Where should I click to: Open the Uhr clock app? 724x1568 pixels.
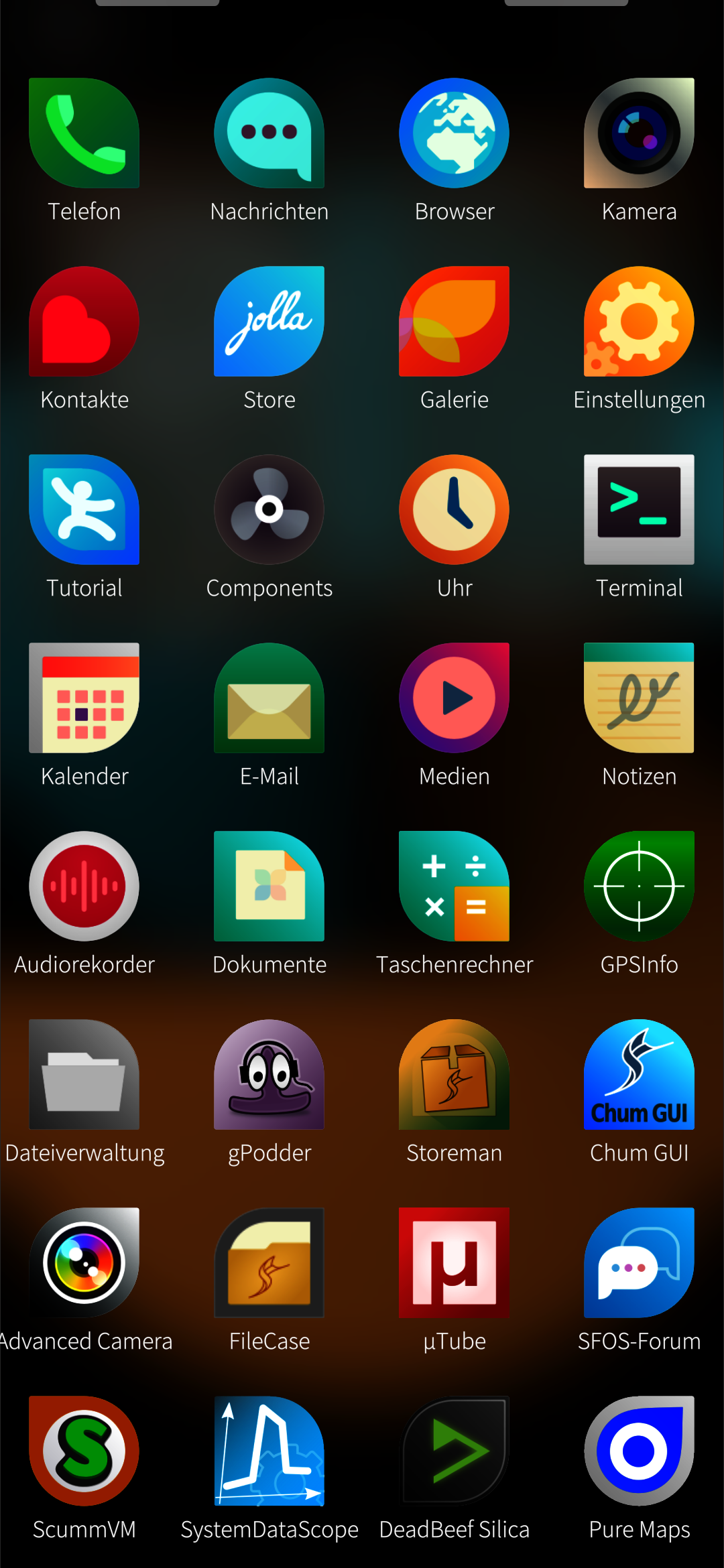[x=455, y=510]
